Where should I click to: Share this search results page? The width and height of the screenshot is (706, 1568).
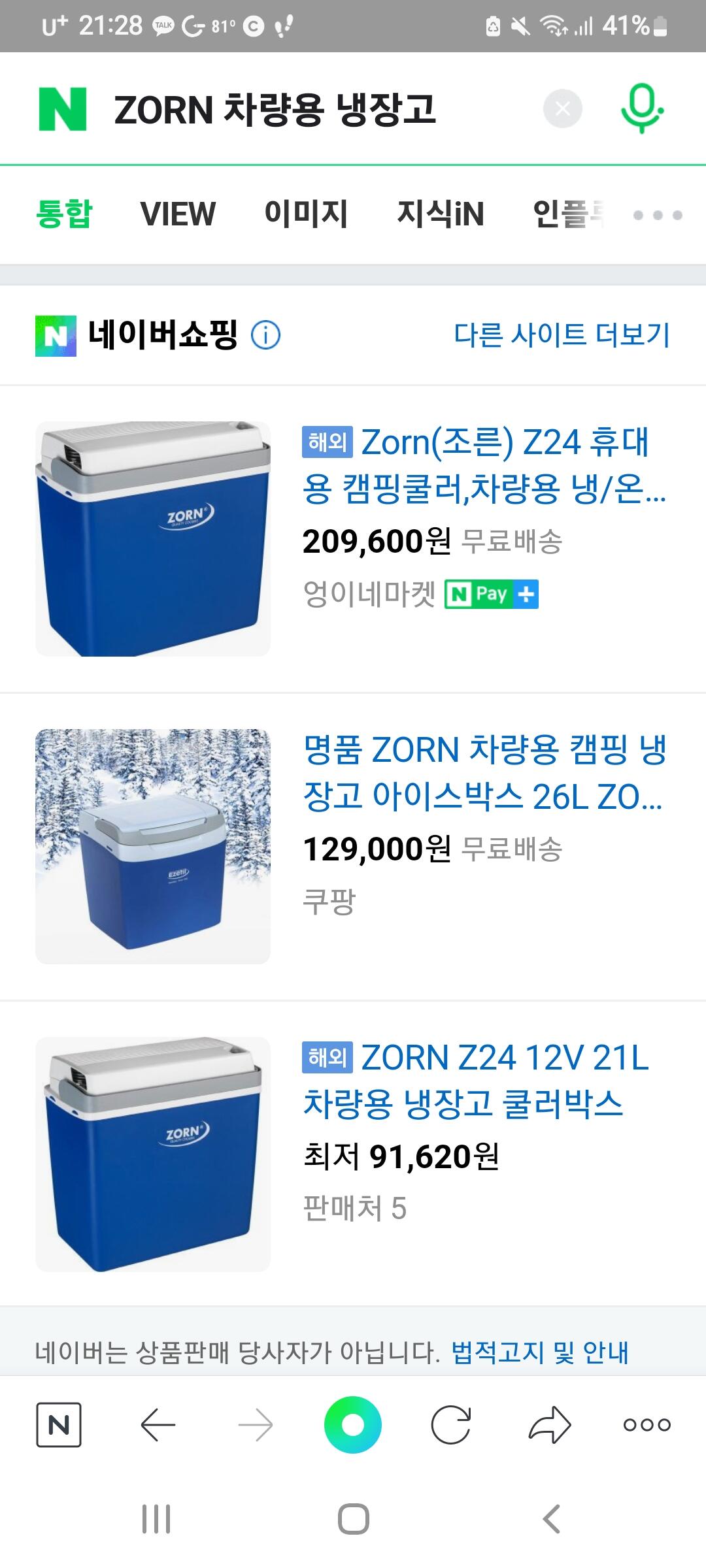click(549, 1424)
